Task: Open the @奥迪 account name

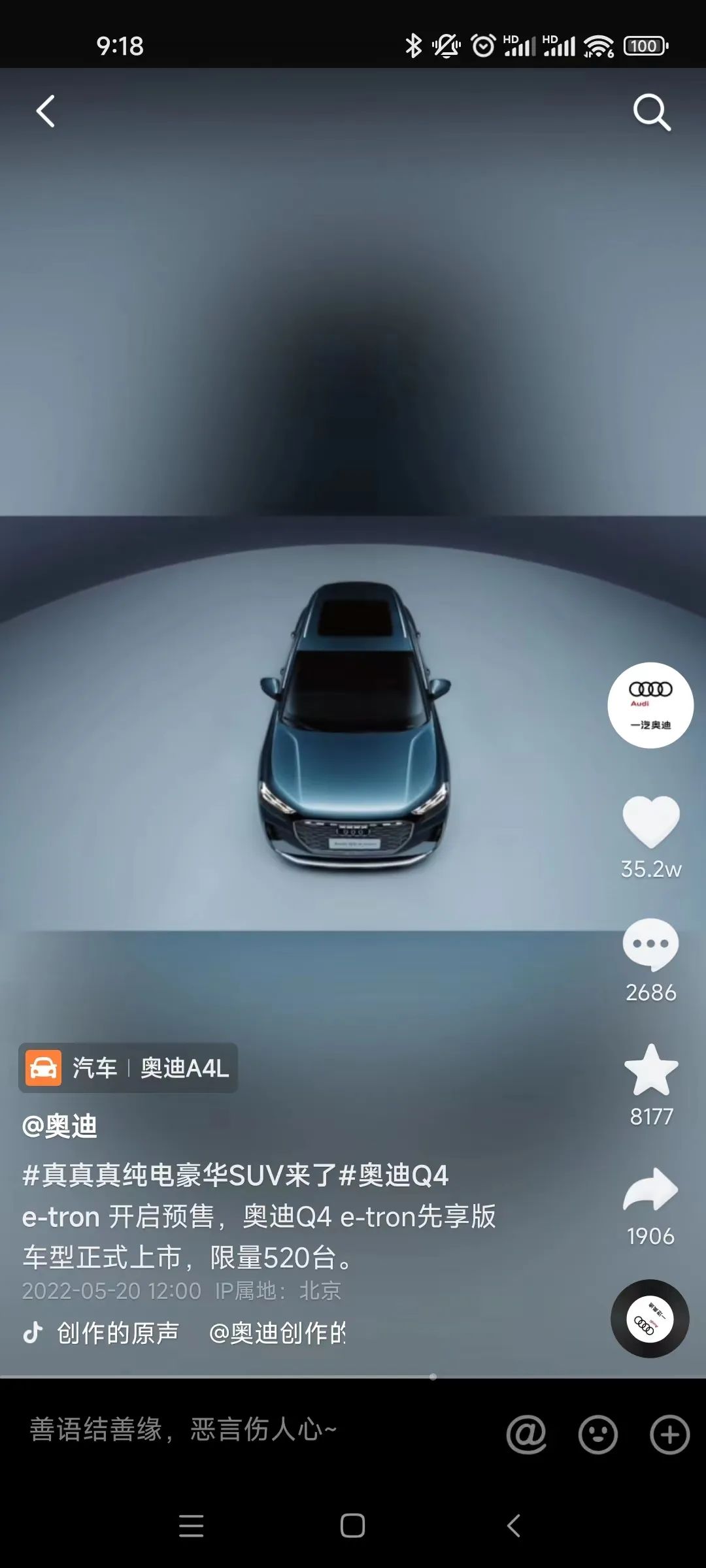Action: pos(59,1126)
